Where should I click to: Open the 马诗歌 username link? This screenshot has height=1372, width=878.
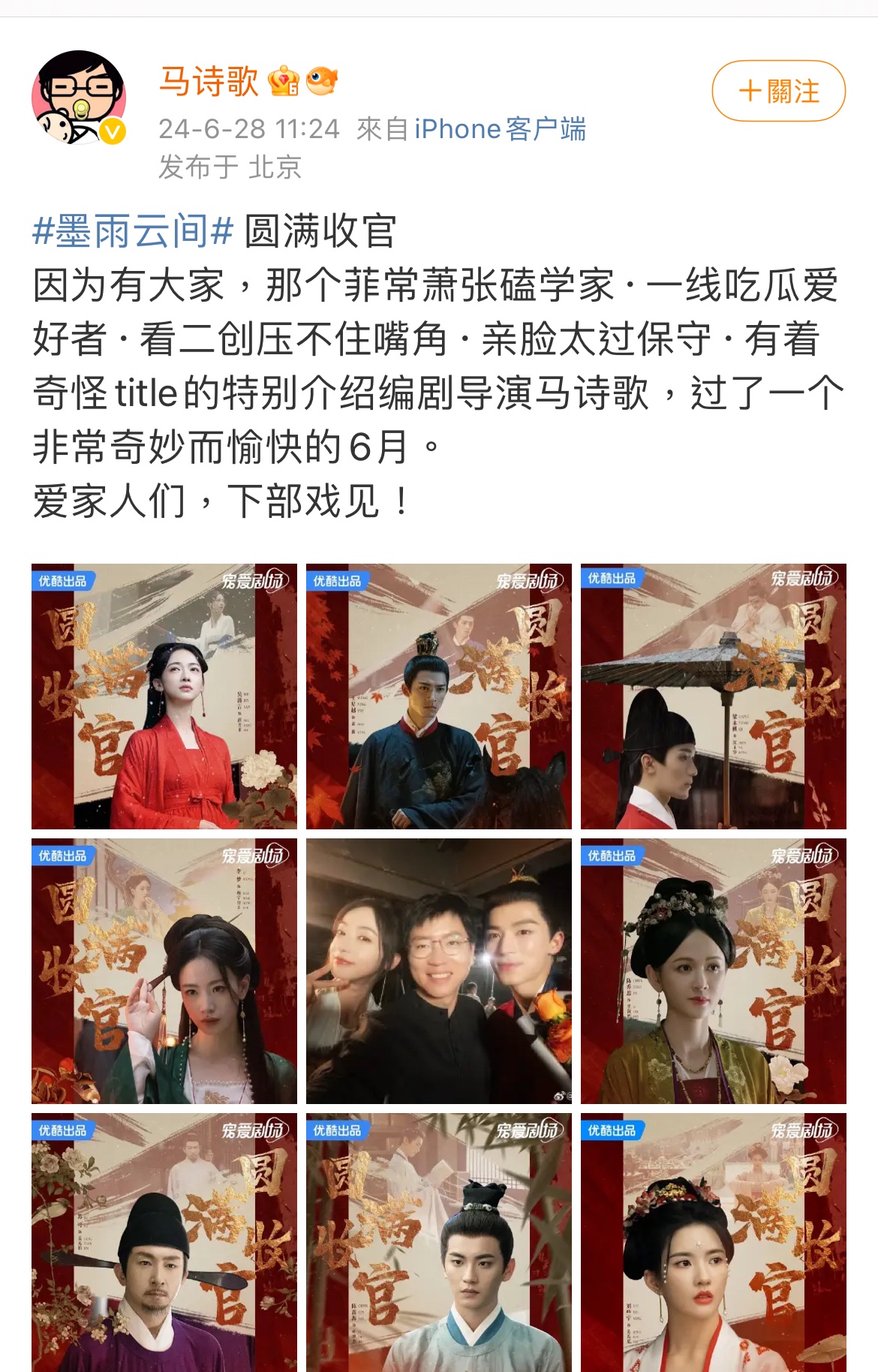pyautogui.click(x=209, y=81)
